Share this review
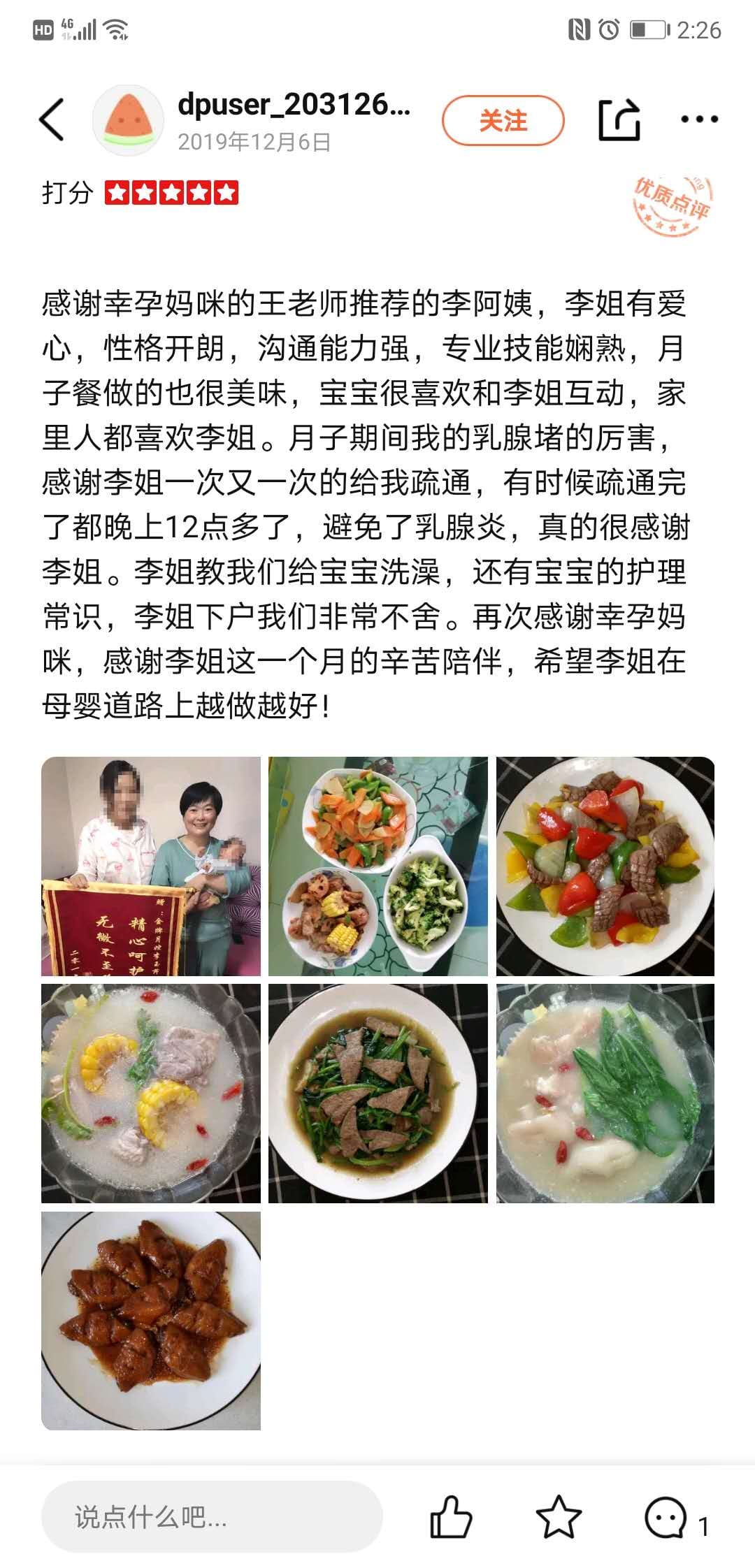The image size is (755, 1568). click(619, 120)
